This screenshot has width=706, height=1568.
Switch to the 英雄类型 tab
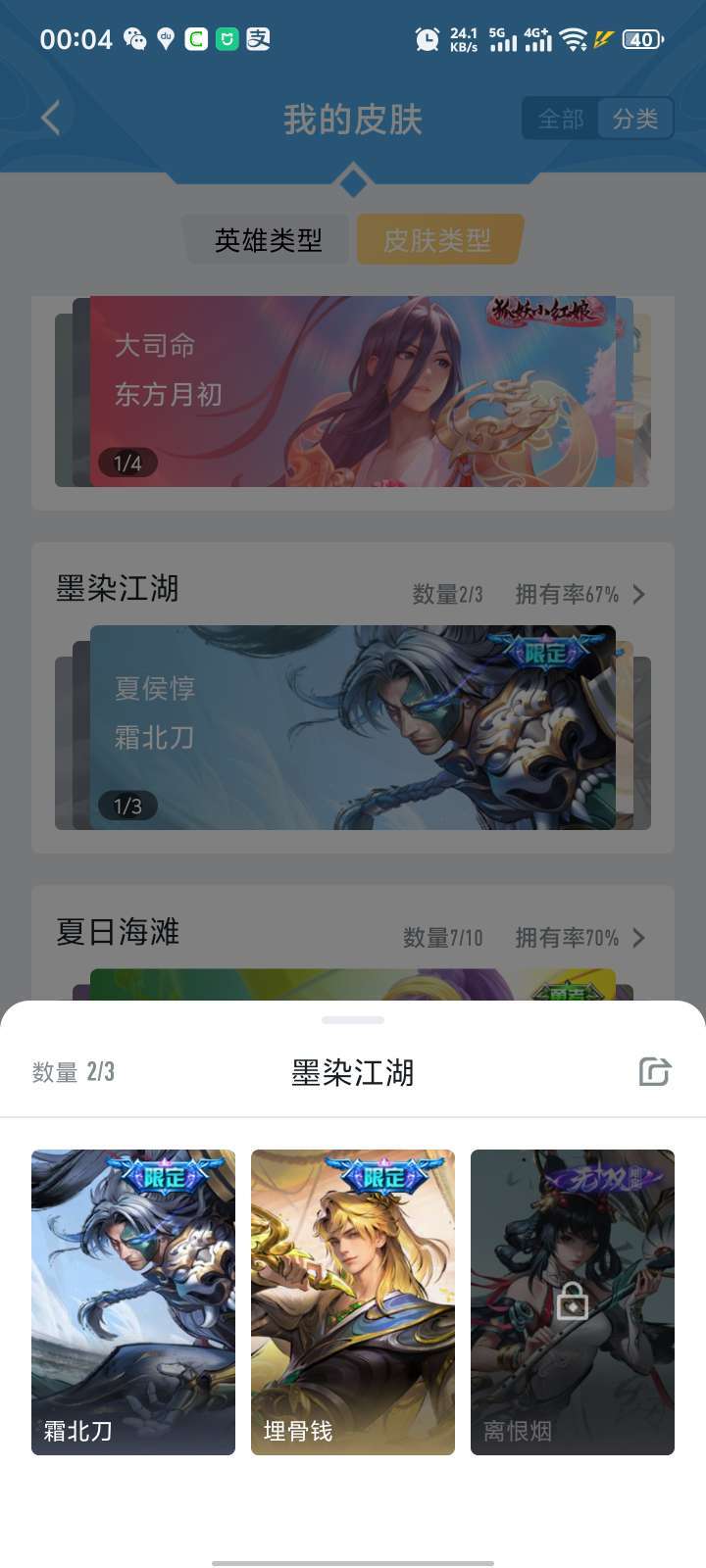(268, 240)
